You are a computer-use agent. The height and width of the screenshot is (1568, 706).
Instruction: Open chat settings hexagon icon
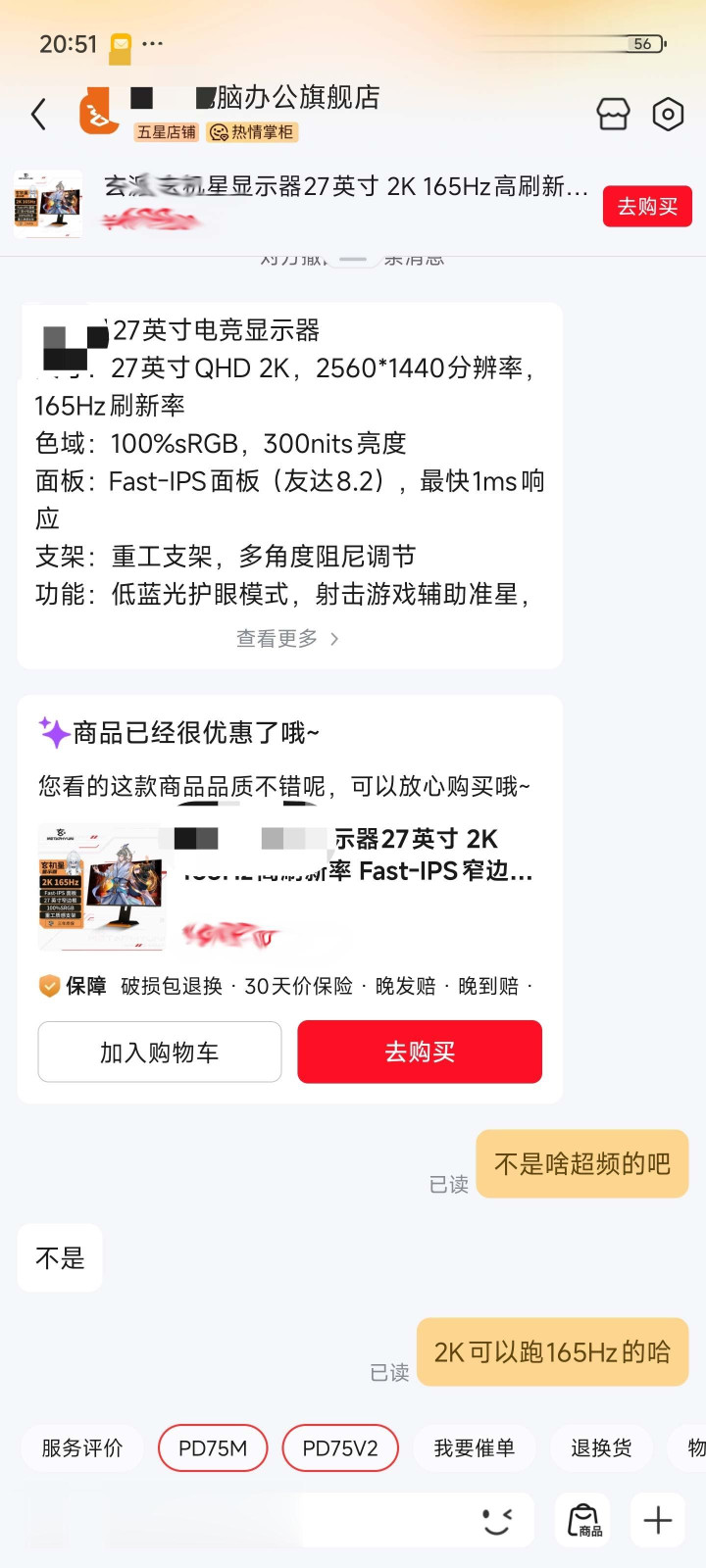click(668, 115)
